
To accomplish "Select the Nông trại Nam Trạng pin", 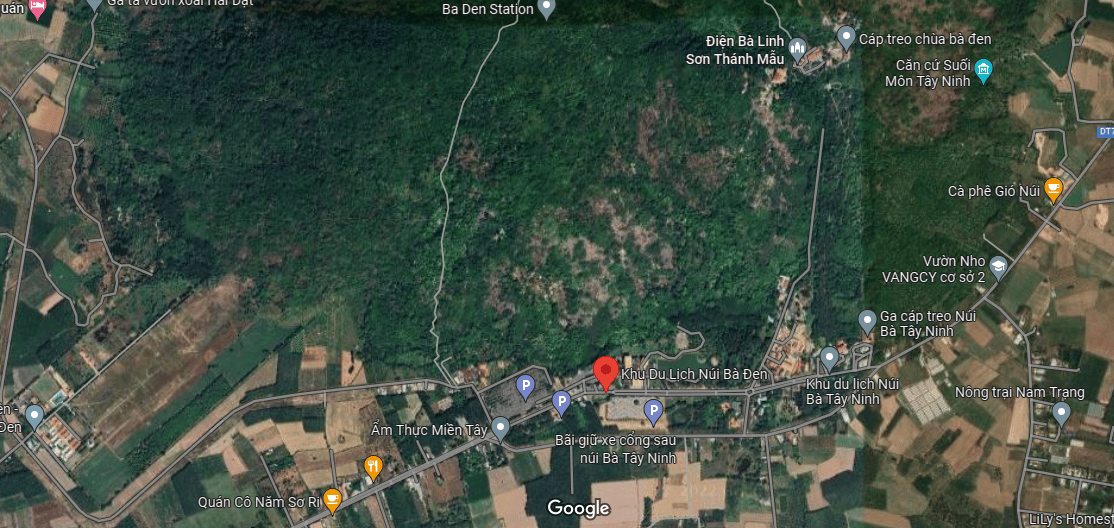I will tap(1061, 412).
